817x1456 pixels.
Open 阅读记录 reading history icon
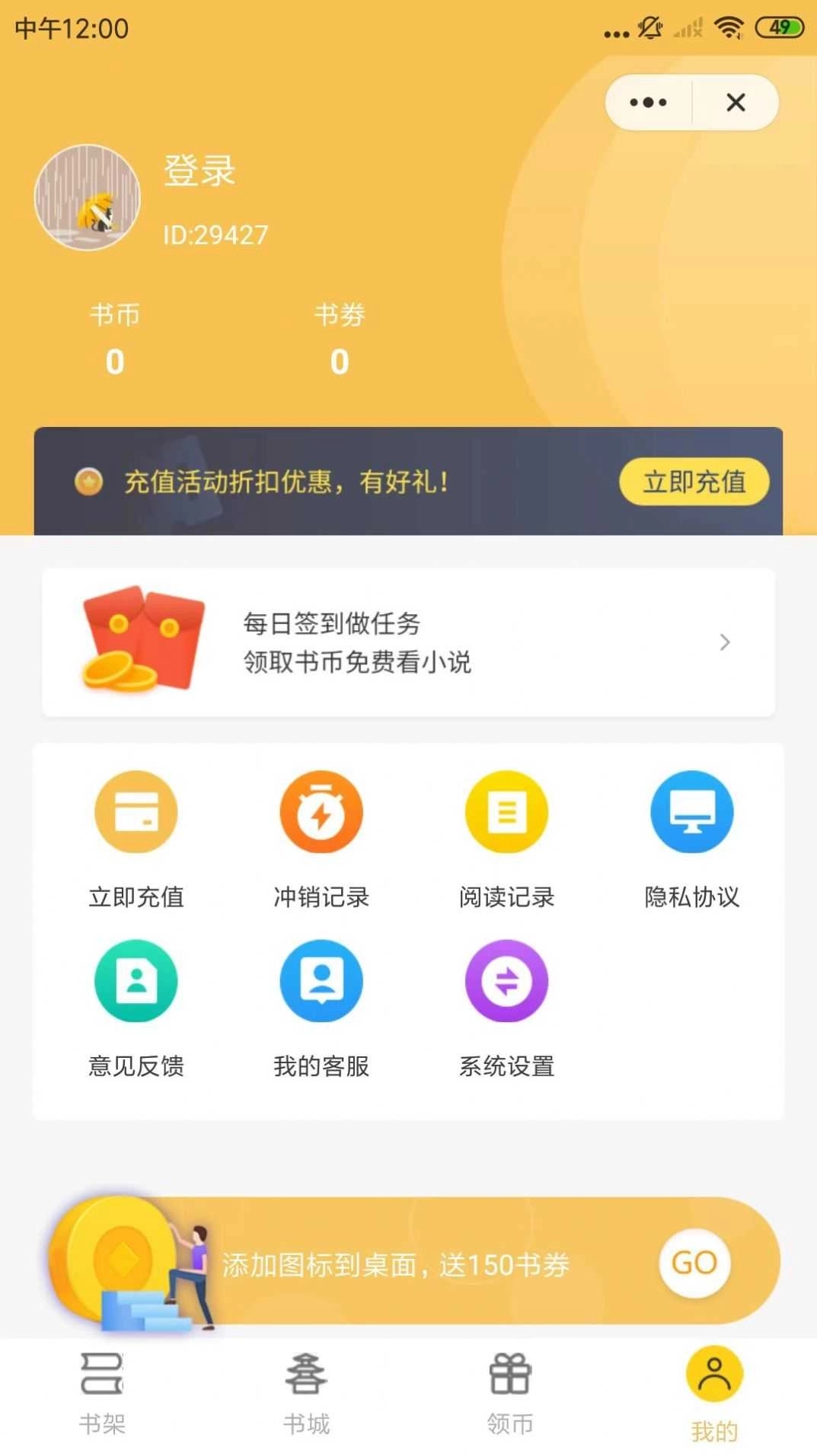pos(506,811)
